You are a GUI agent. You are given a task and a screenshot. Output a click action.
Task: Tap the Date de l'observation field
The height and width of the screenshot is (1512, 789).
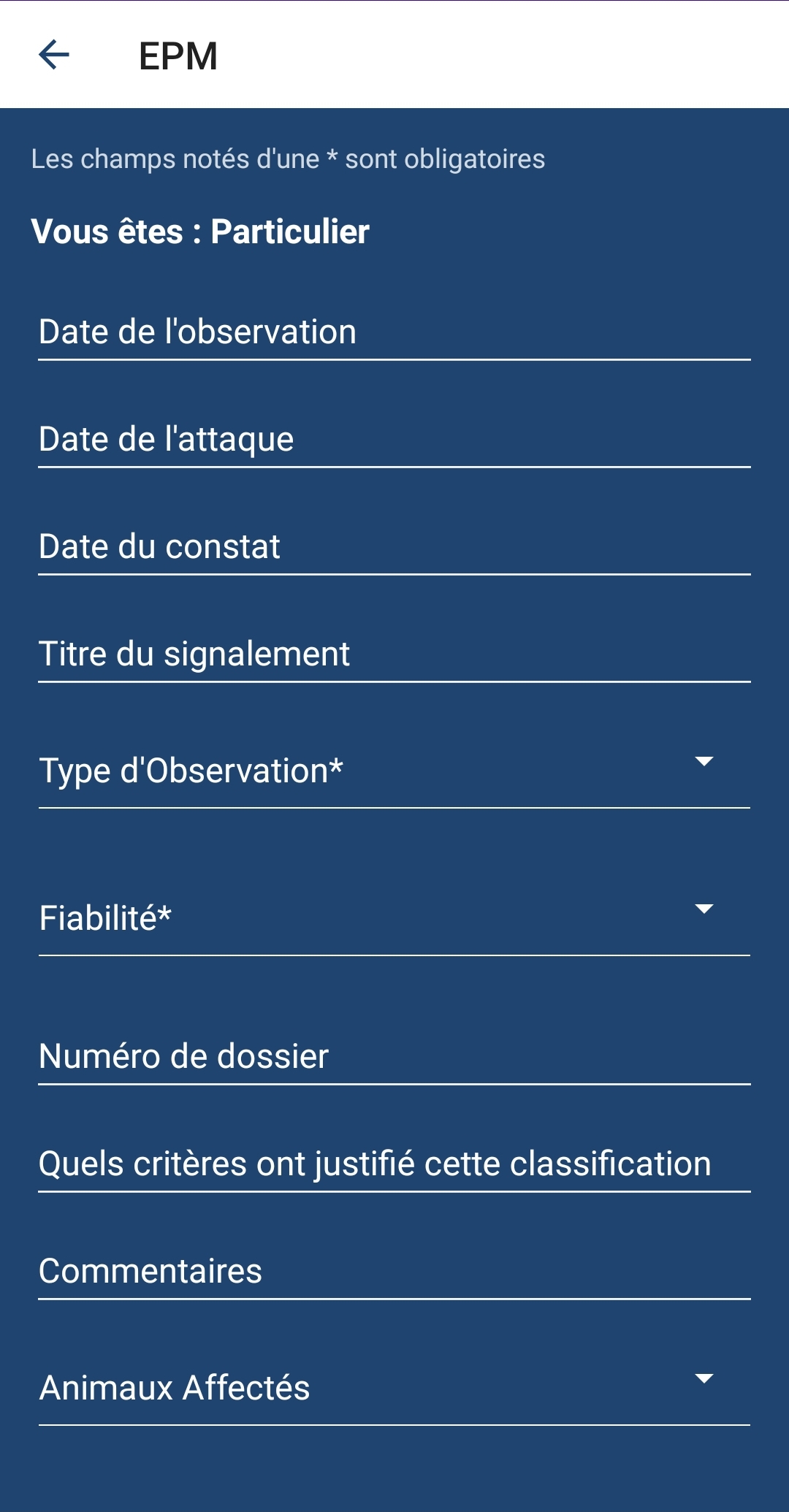394,333
